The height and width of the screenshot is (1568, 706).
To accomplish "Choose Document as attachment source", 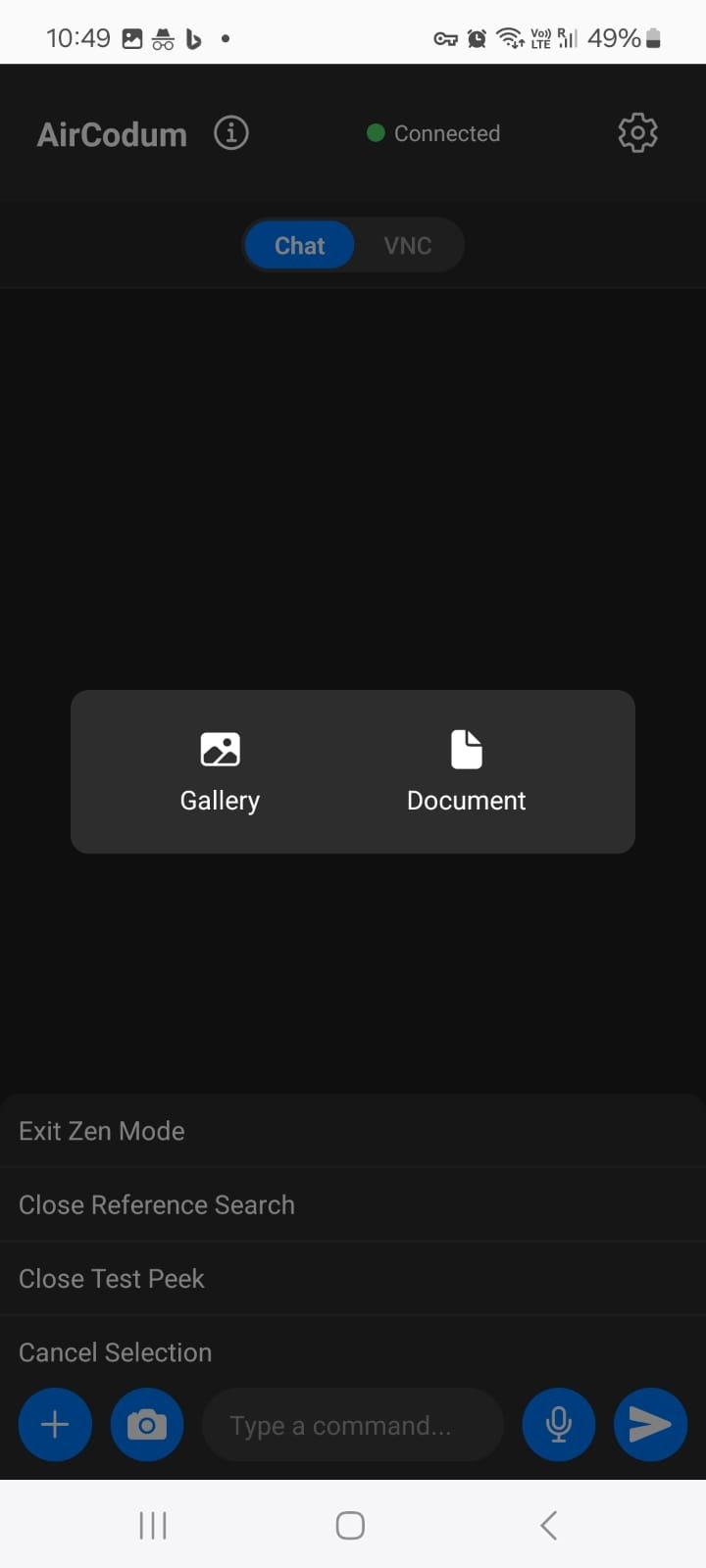I will coord(466,772).
